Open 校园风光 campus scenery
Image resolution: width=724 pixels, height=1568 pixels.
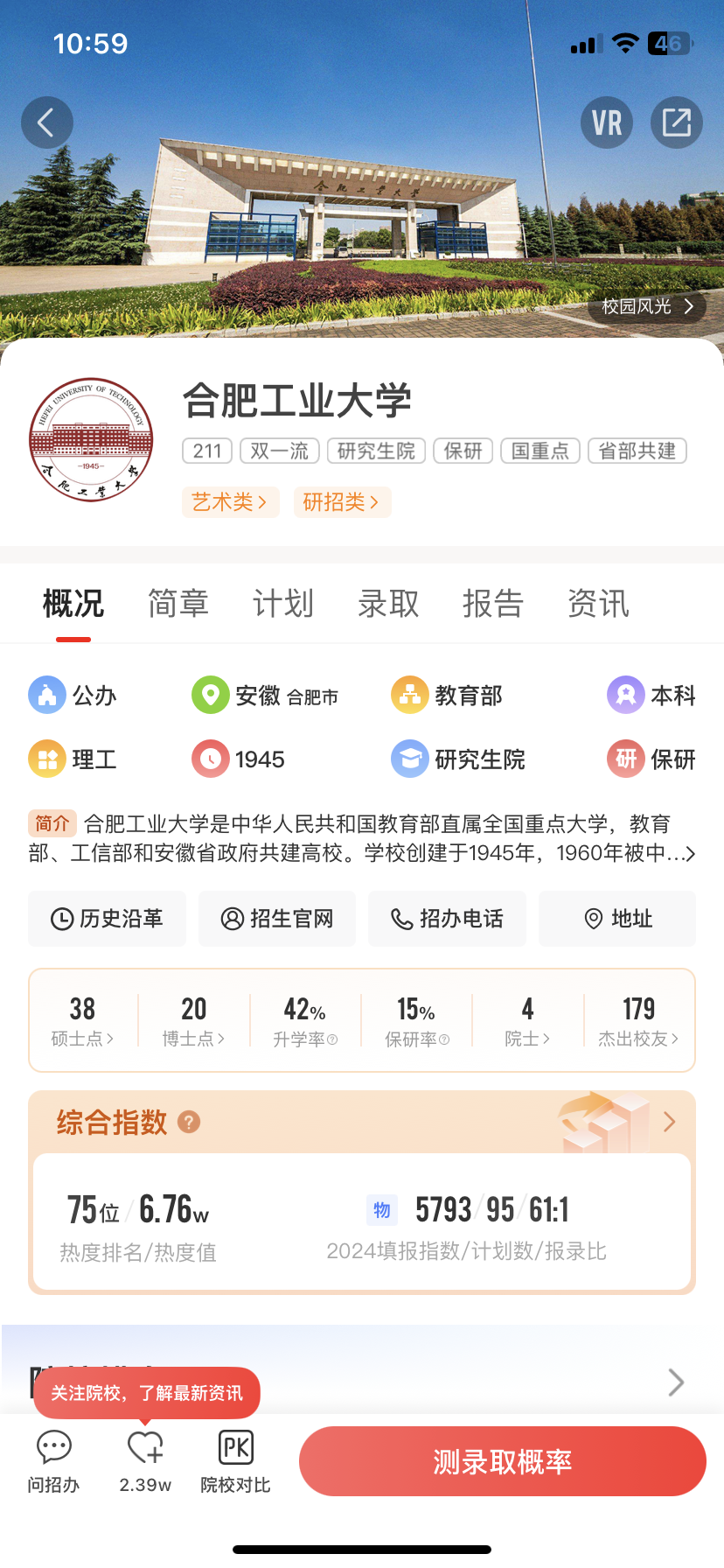647,306
